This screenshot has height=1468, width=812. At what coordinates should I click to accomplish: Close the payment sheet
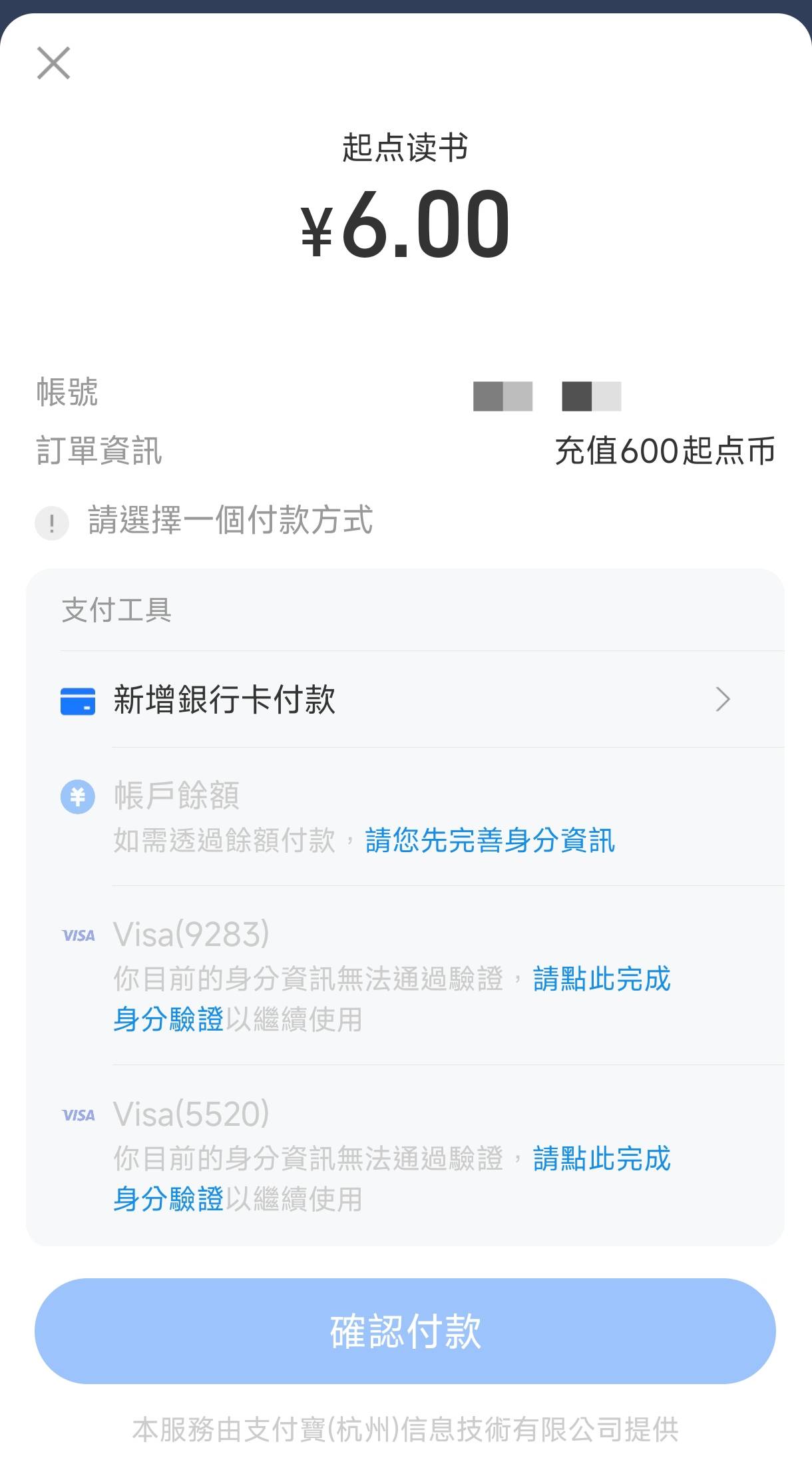pos(53,63)
